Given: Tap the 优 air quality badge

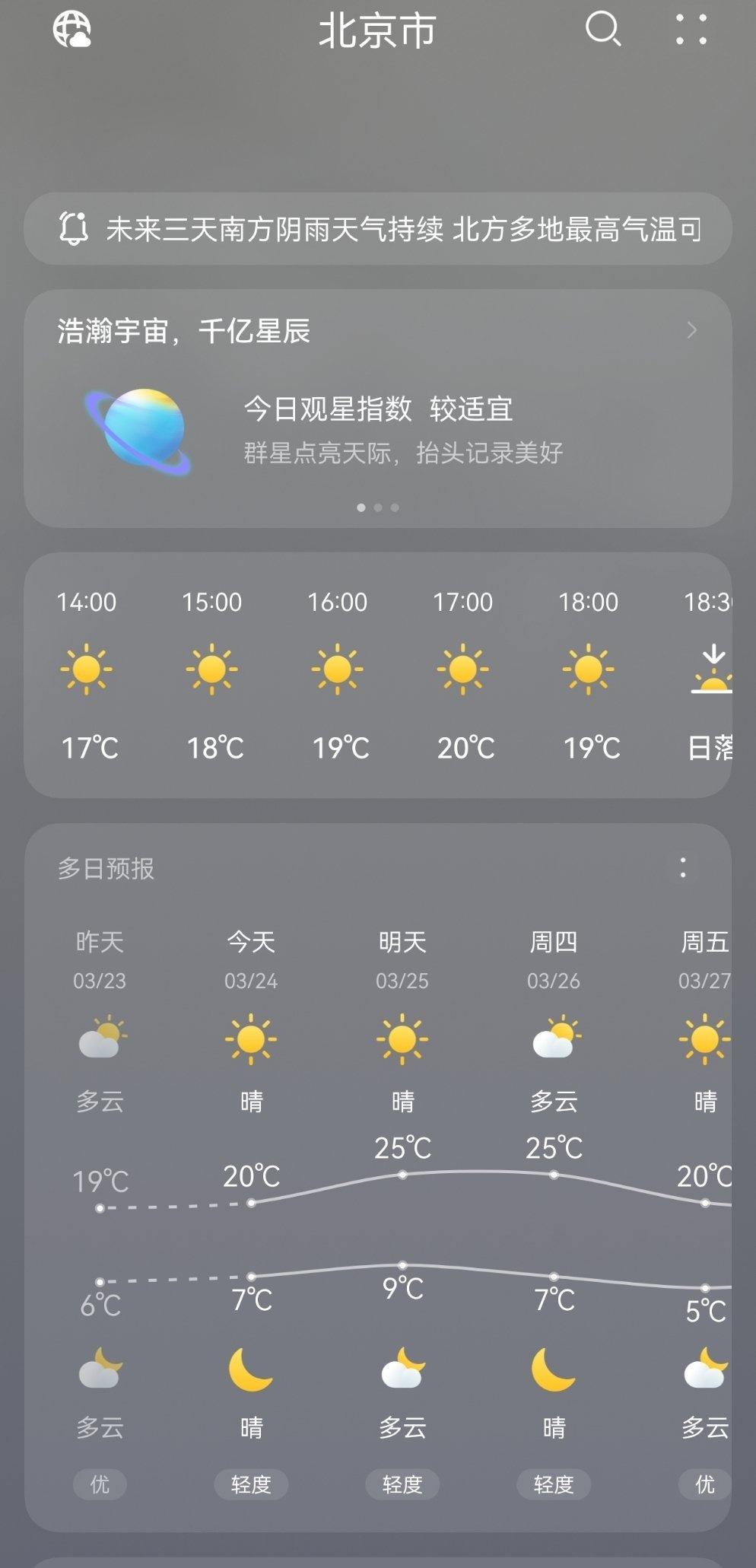Looking at the screenshot, I should [x=99, y=1484].
